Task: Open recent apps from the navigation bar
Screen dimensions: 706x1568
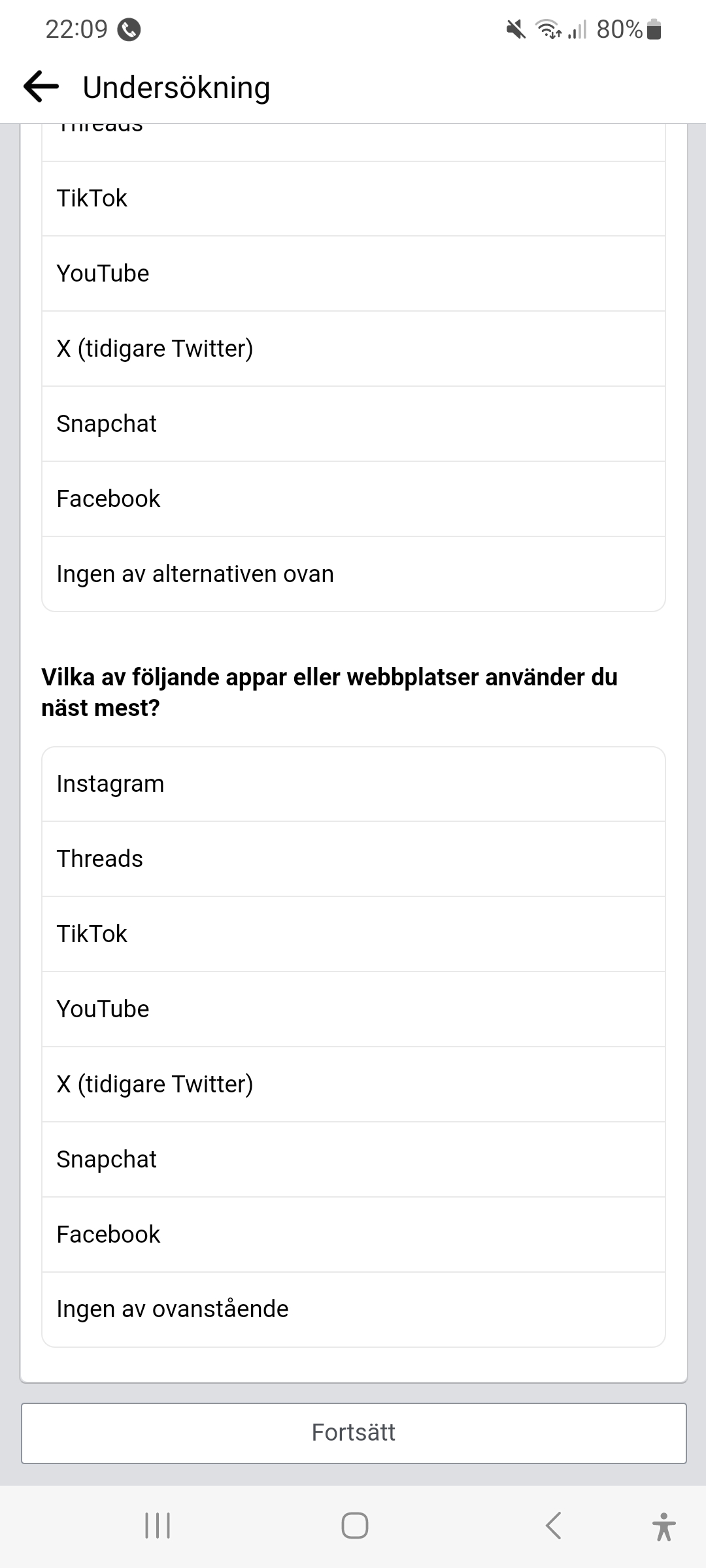Action: [157, 1526]
